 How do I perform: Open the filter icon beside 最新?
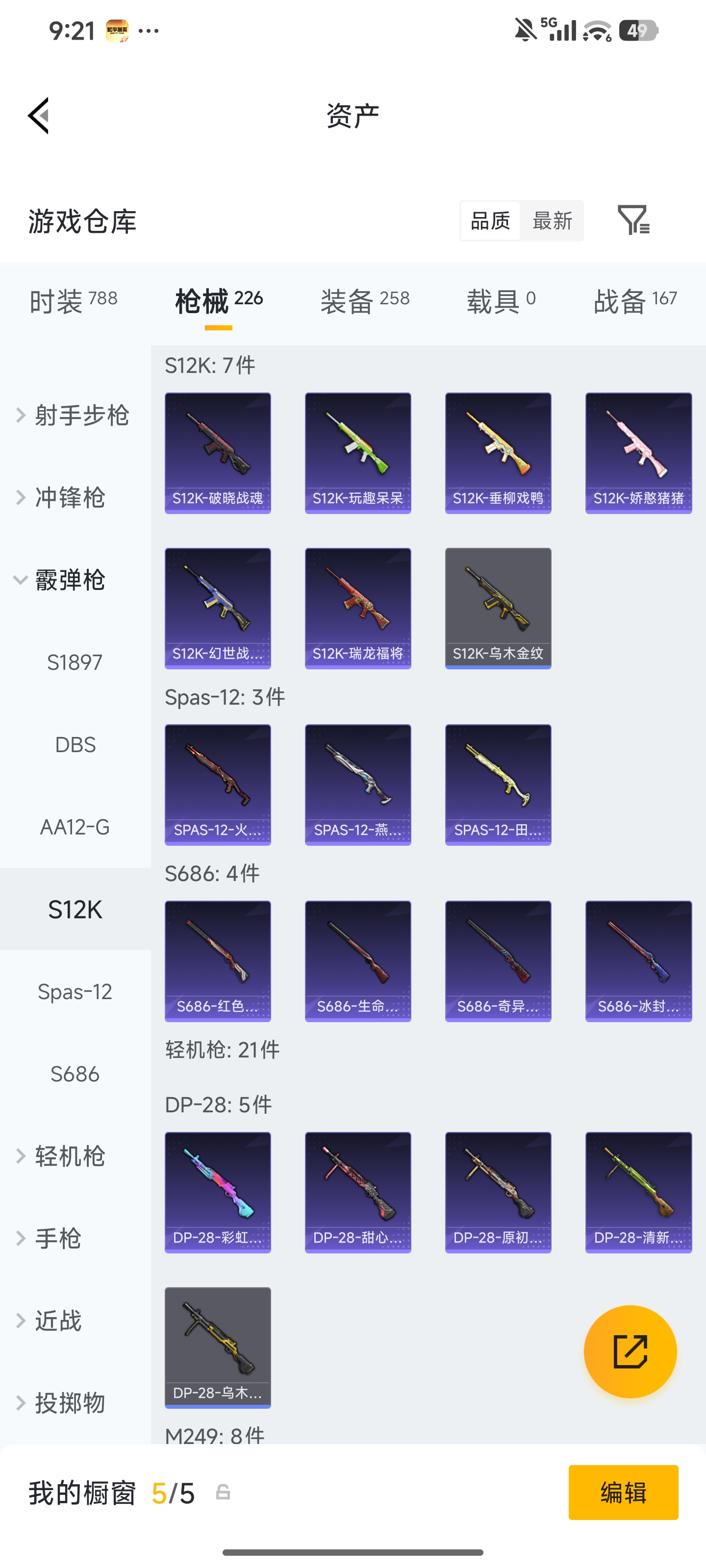(x=633, y=220)
